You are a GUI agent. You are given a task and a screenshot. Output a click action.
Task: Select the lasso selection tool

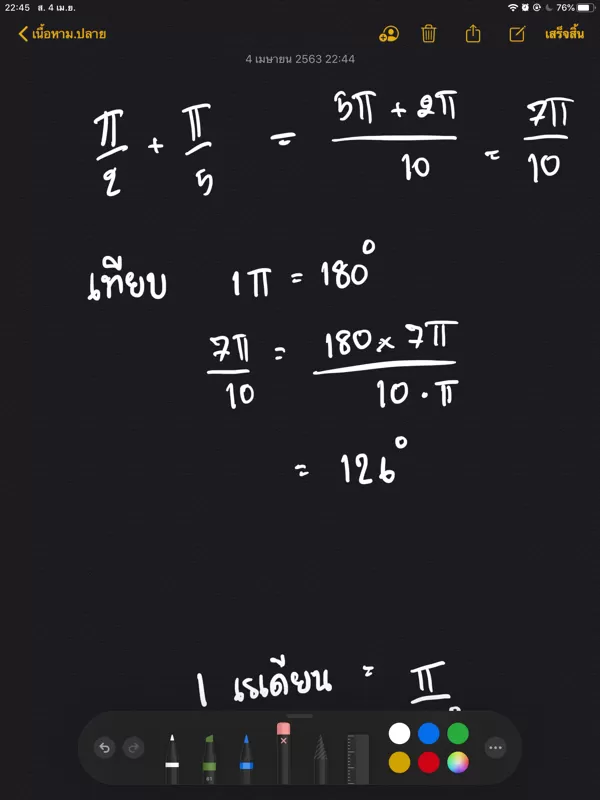pos(321,758)
